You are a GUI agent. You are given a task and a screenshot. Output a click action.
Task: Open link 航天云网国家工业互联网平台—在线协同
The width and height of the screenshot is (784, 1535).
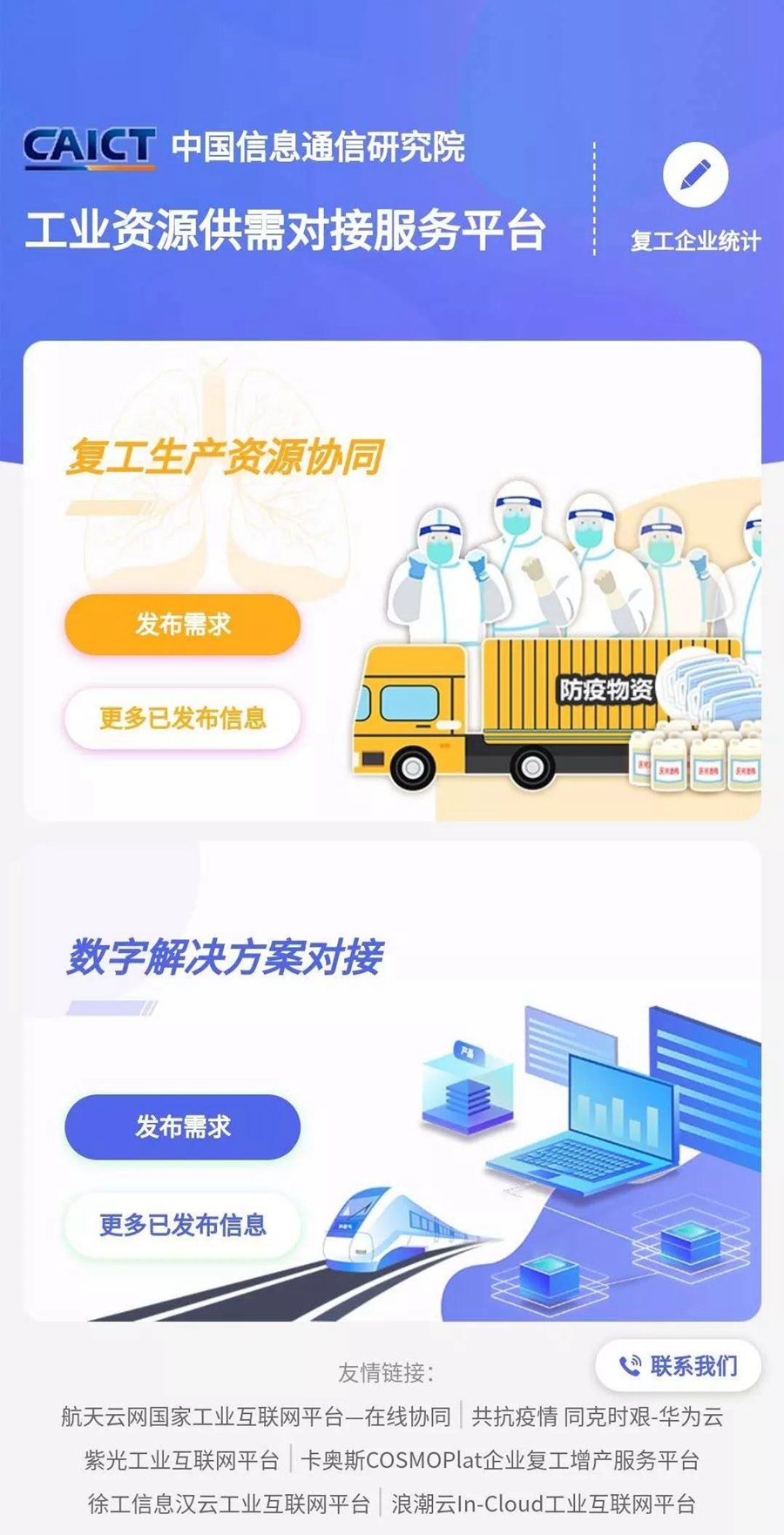point(255,1417)
